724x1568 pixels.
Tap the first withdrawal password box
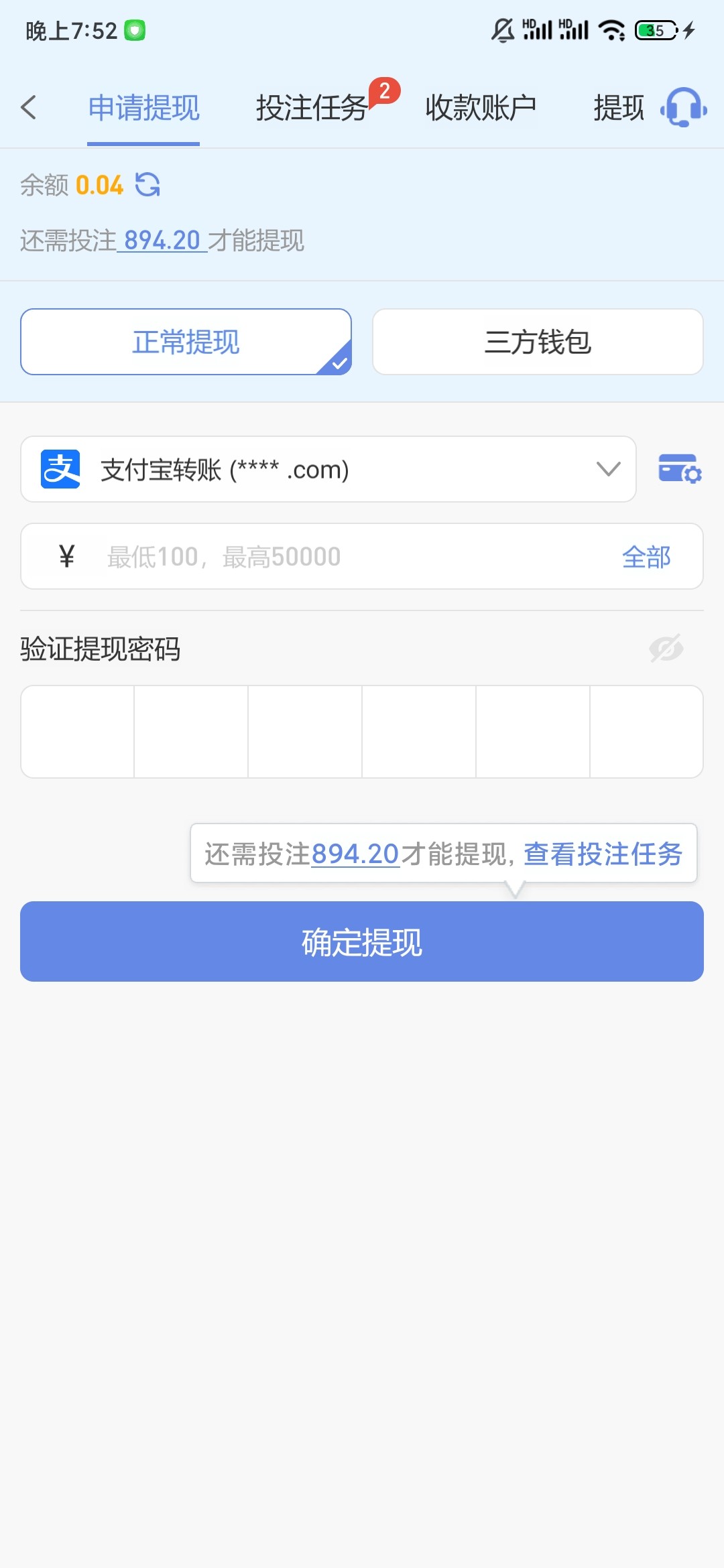click(x=77, y=732)
